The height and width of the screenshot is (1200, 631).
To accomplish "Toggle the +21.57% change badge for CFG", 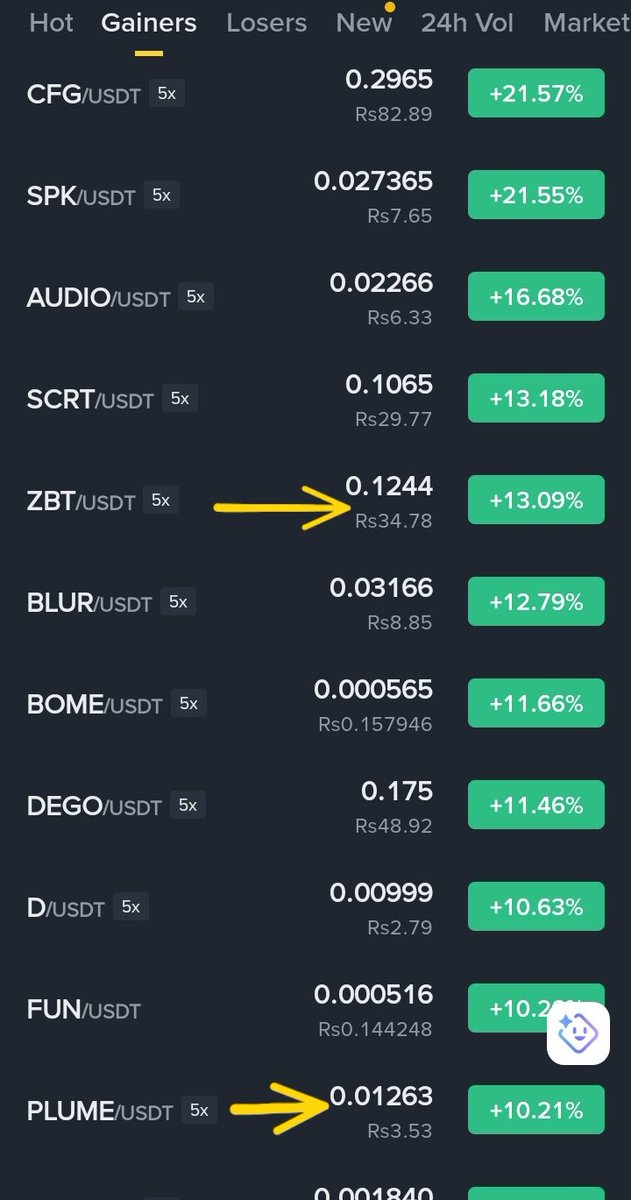I will (536, 95).
